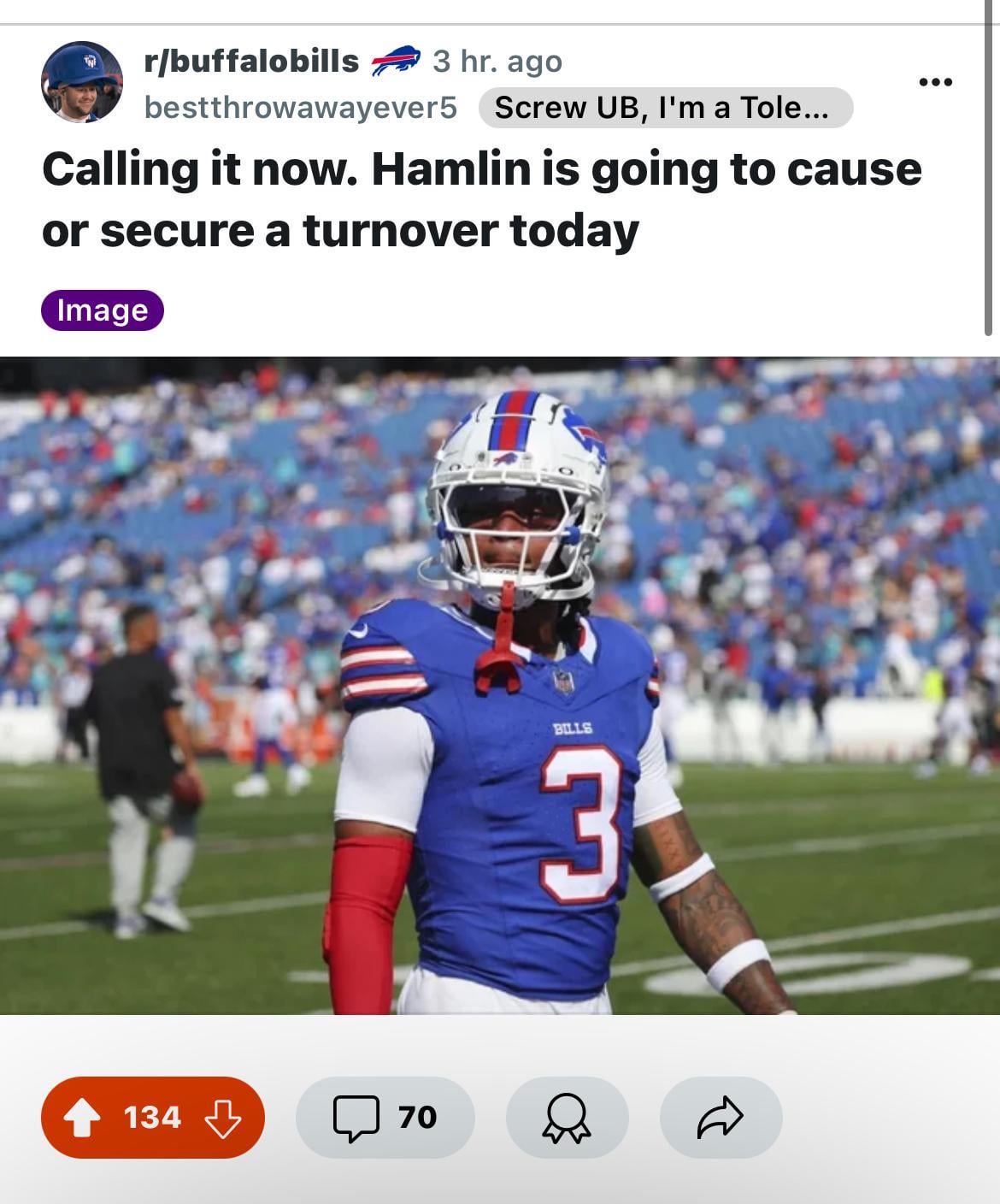Open the post overflow menu
This screenshot has width=1000, height=1204.
coord(935,82)
